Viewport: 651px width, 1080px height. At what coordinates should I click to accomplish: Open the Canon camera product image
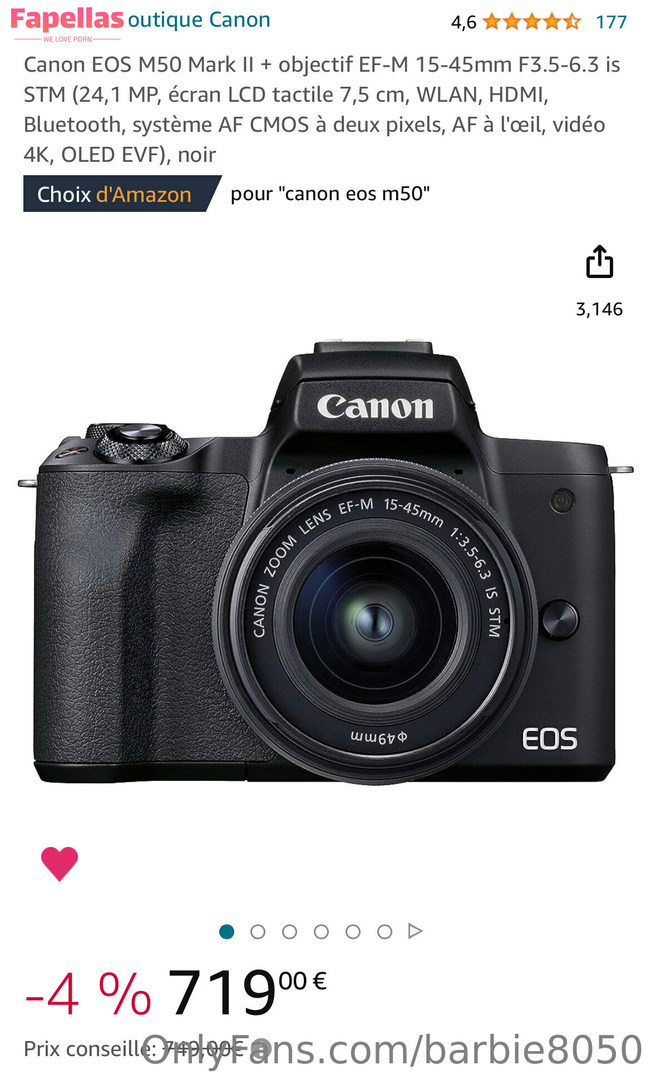click(x=325, y=565)
